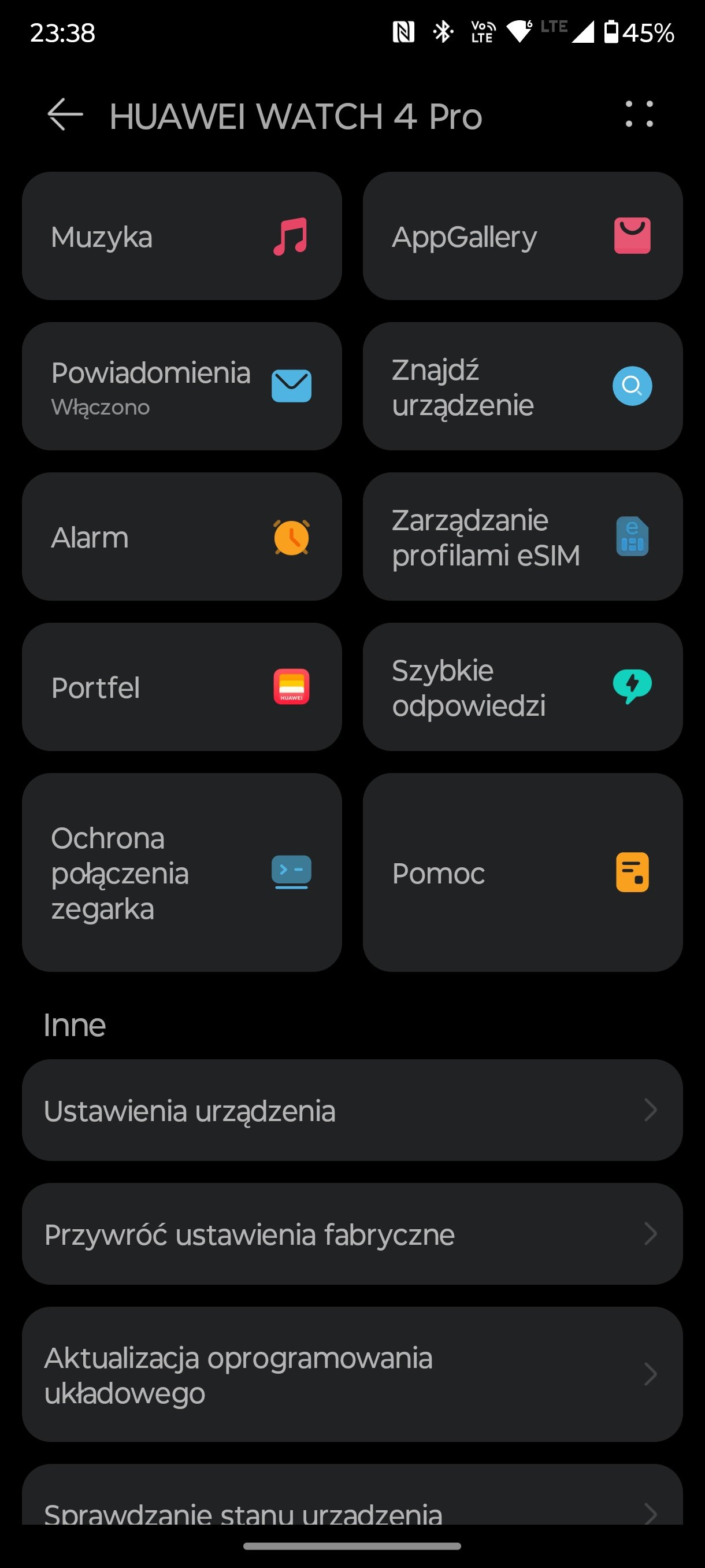
Task: Open Aktualizacja oprogramowania układowego
Action: click(x=352, y=1375)
